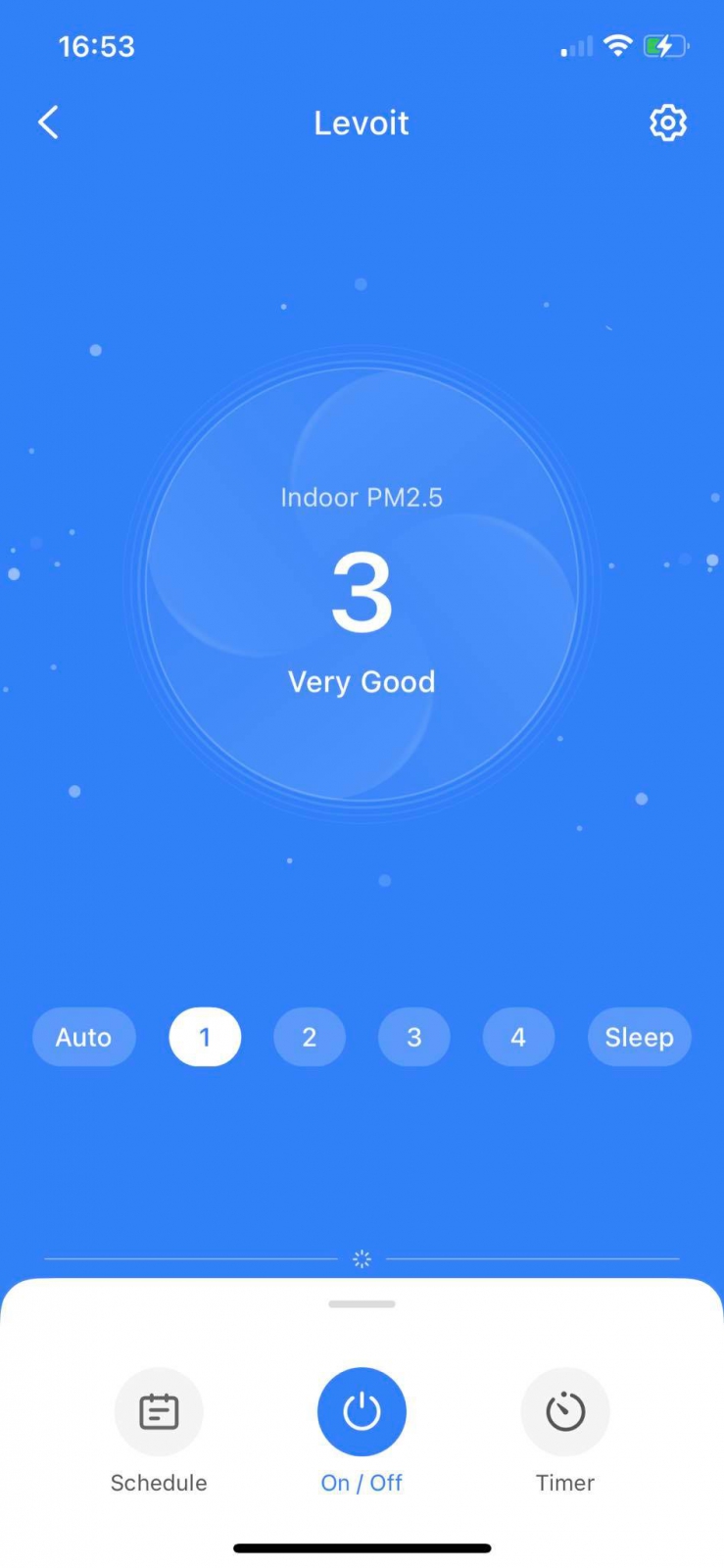Image resolution: width=724 pixels, height=1568 pixels.
Task: Go back from the Levoit screen
Action: tap(48, 122)
